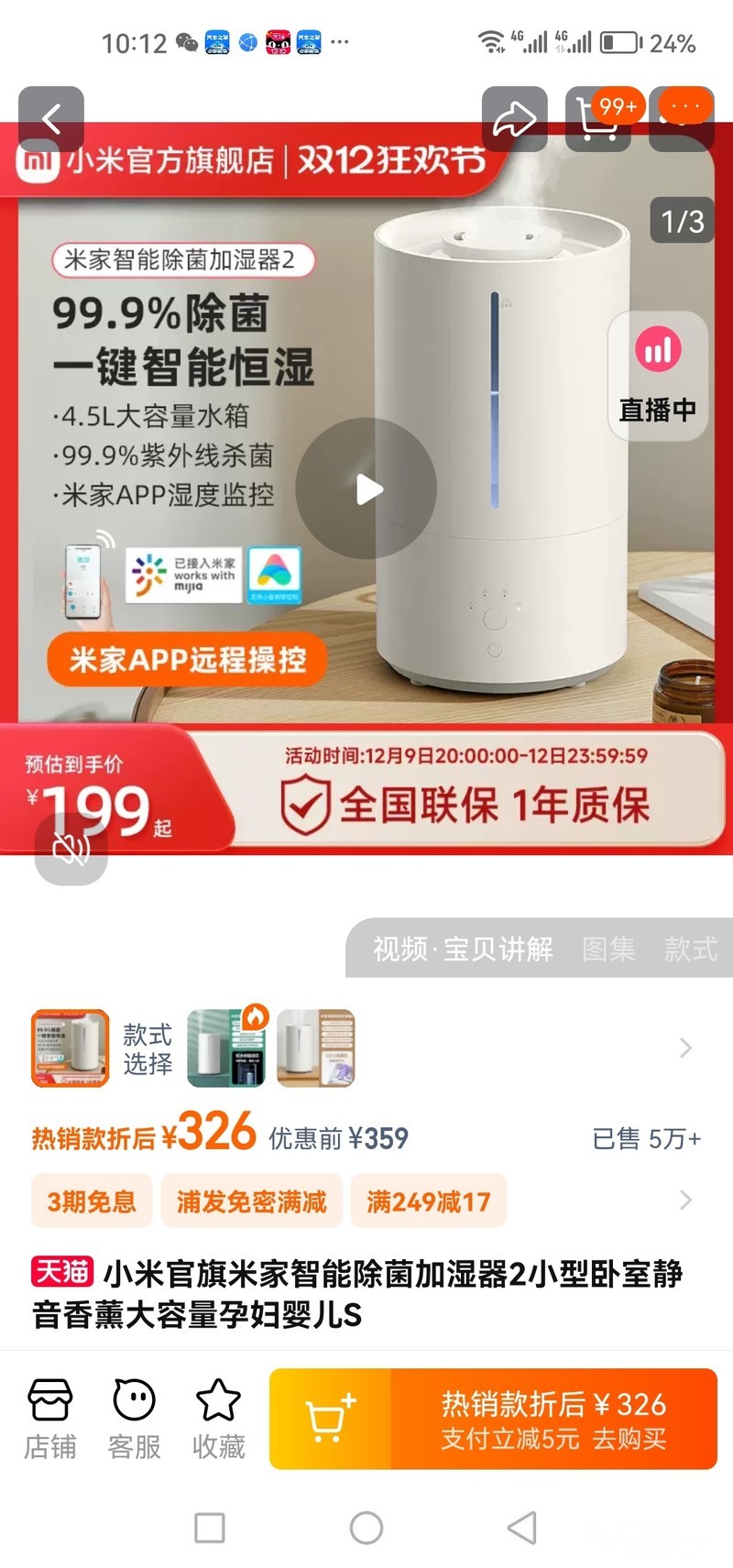
Task: Unmute the video sound
Action: 71,850
